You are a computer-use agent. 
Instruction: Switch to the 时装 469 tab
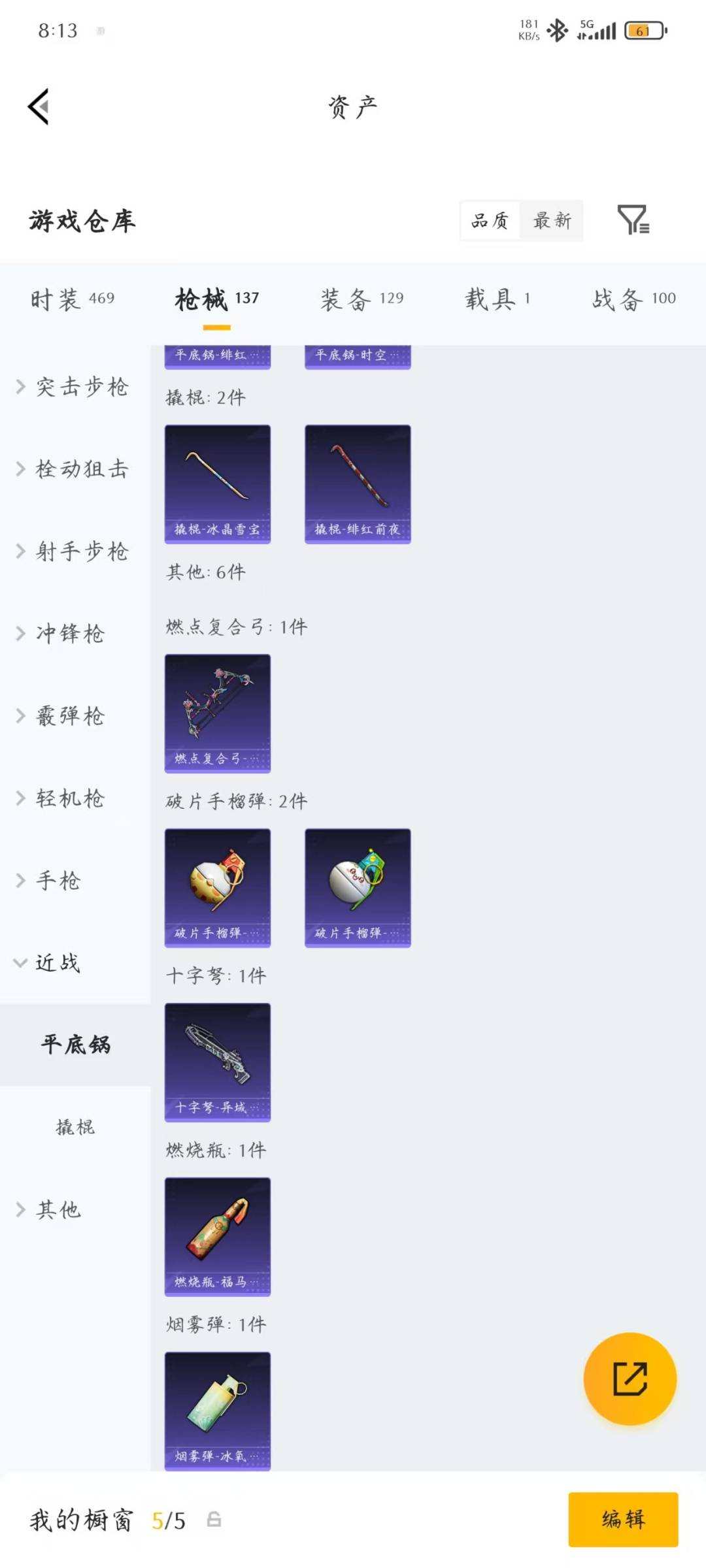click(71, 299)
